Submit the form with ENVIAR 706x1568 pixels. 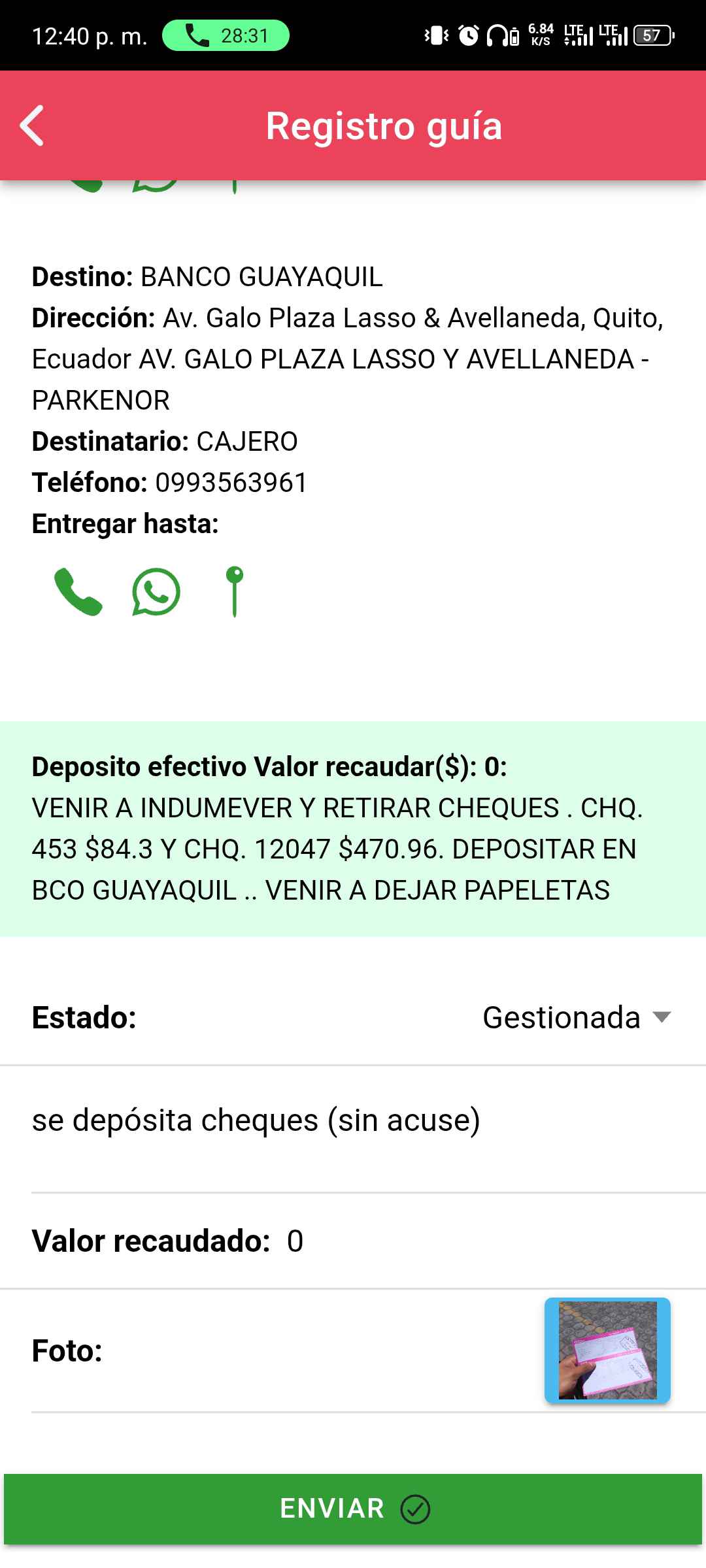tap(353, 1509)
